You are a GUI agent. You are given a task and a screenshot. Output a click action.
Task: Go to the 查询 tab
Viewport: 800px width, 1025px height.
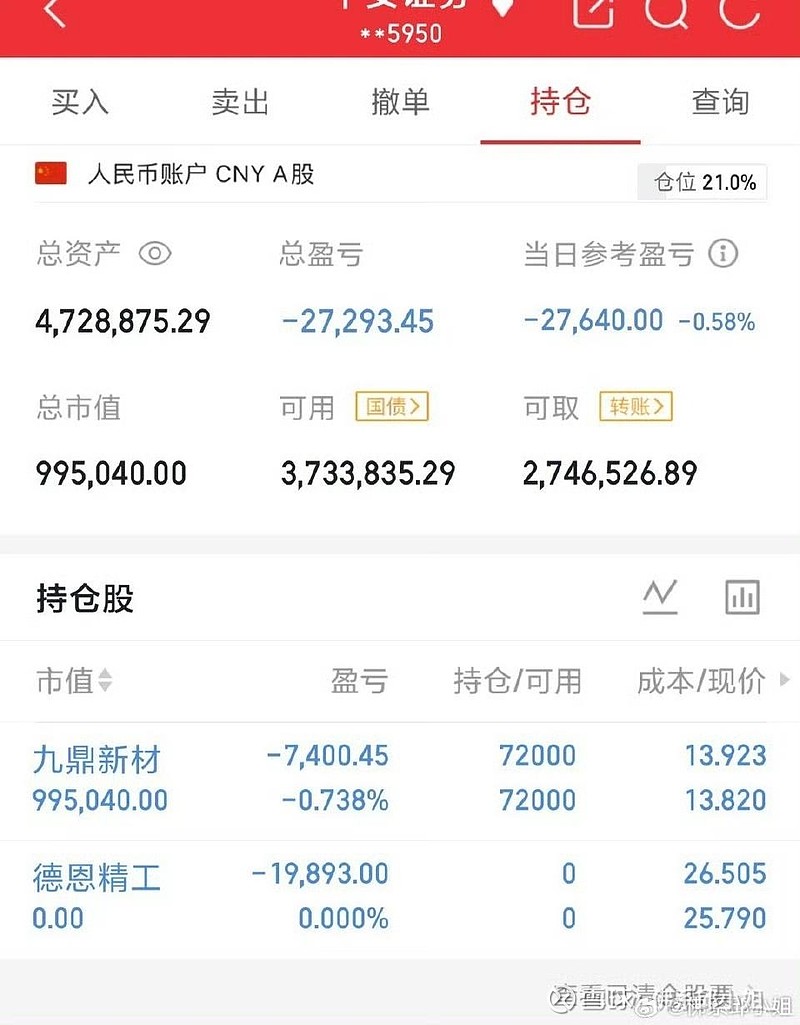720,102
